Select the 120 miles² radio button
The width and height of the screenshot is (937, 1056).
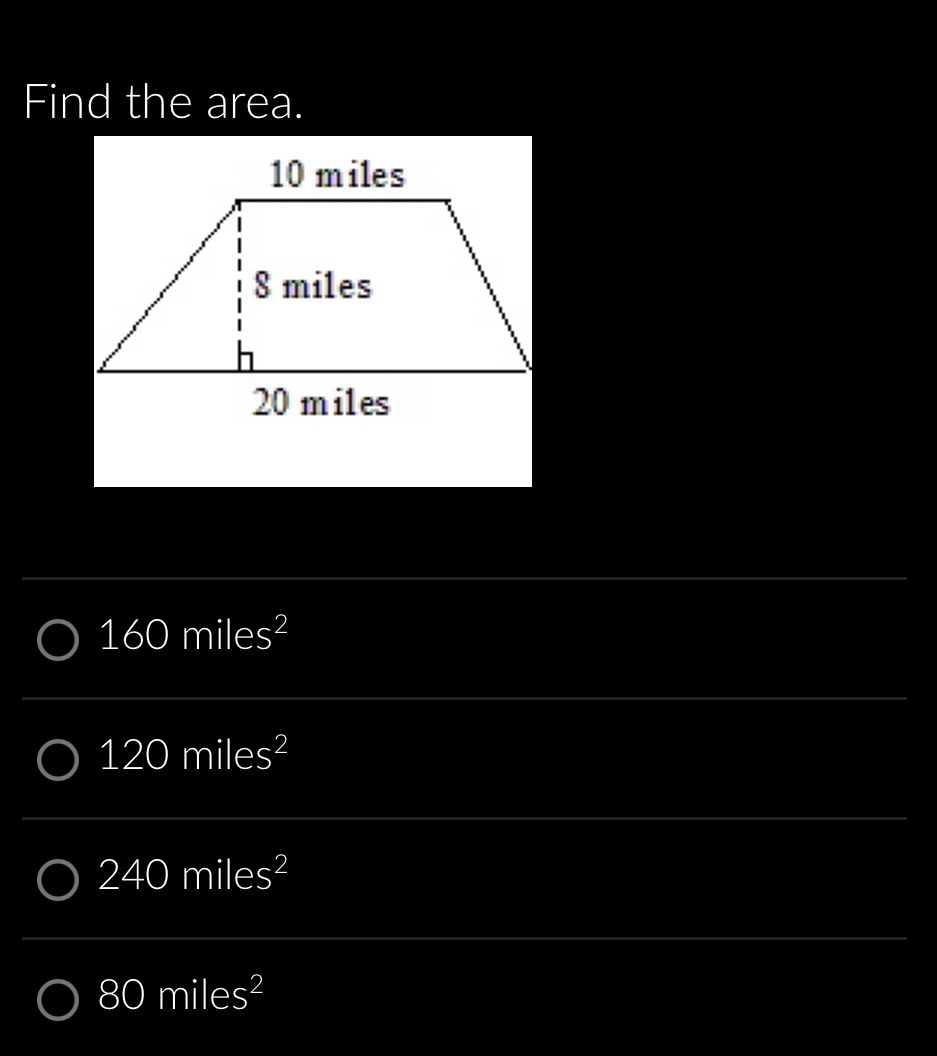click(x=58, y=761)
